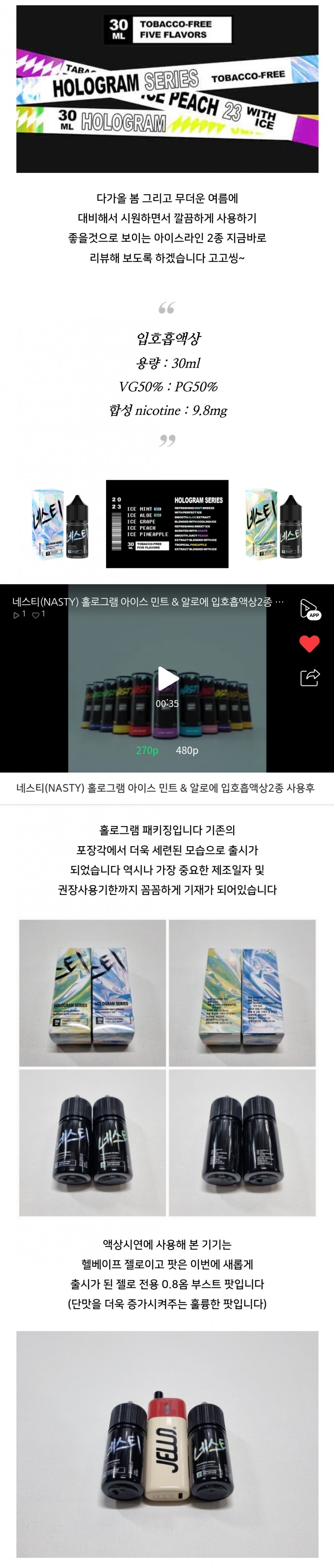Like the video with the heart icon
This screenshot has width=334, height=1568.
tap(309, 644)
